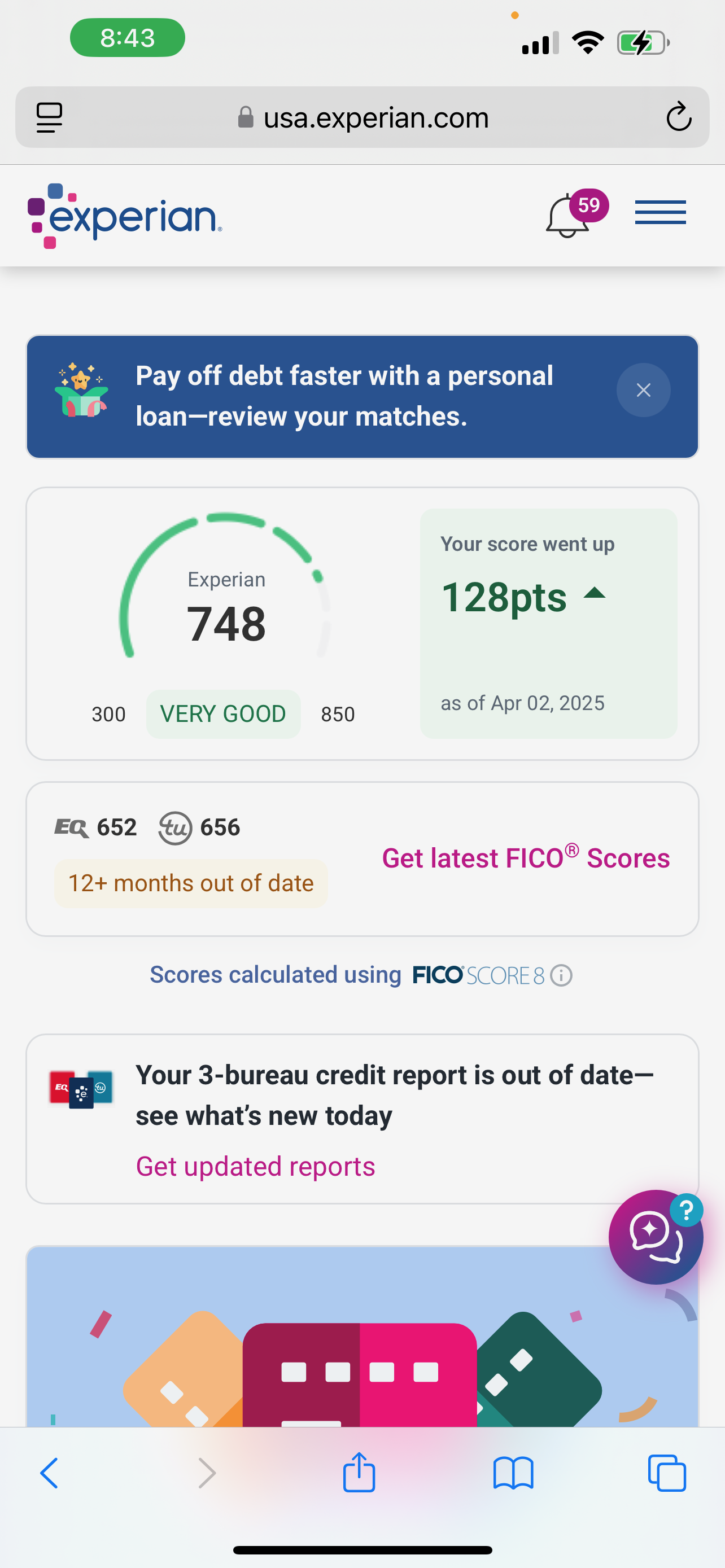The width and height of the screenshot is (725, 1568).
Task: Tap the usa.experian.com address bar
Action: point(375,117)
